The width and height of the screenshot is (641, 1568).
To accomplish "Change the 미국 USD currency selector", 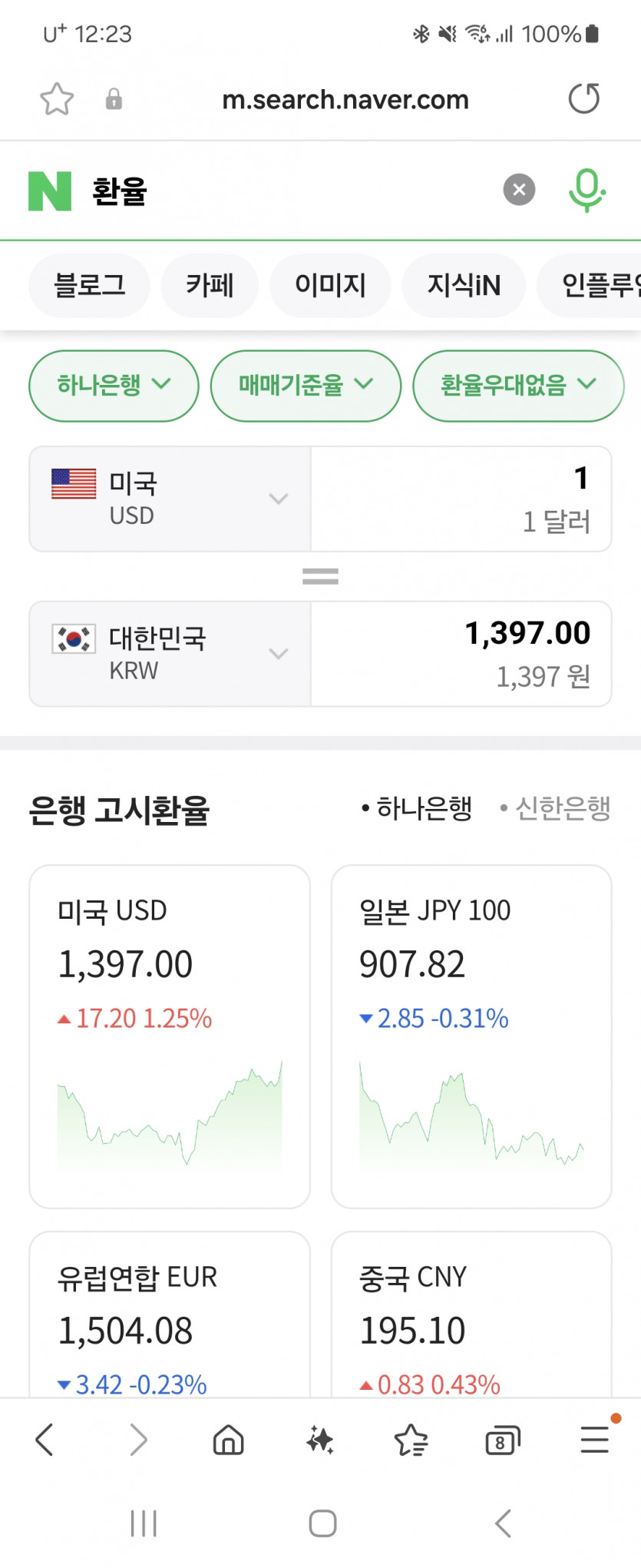I will coord(170,499).
